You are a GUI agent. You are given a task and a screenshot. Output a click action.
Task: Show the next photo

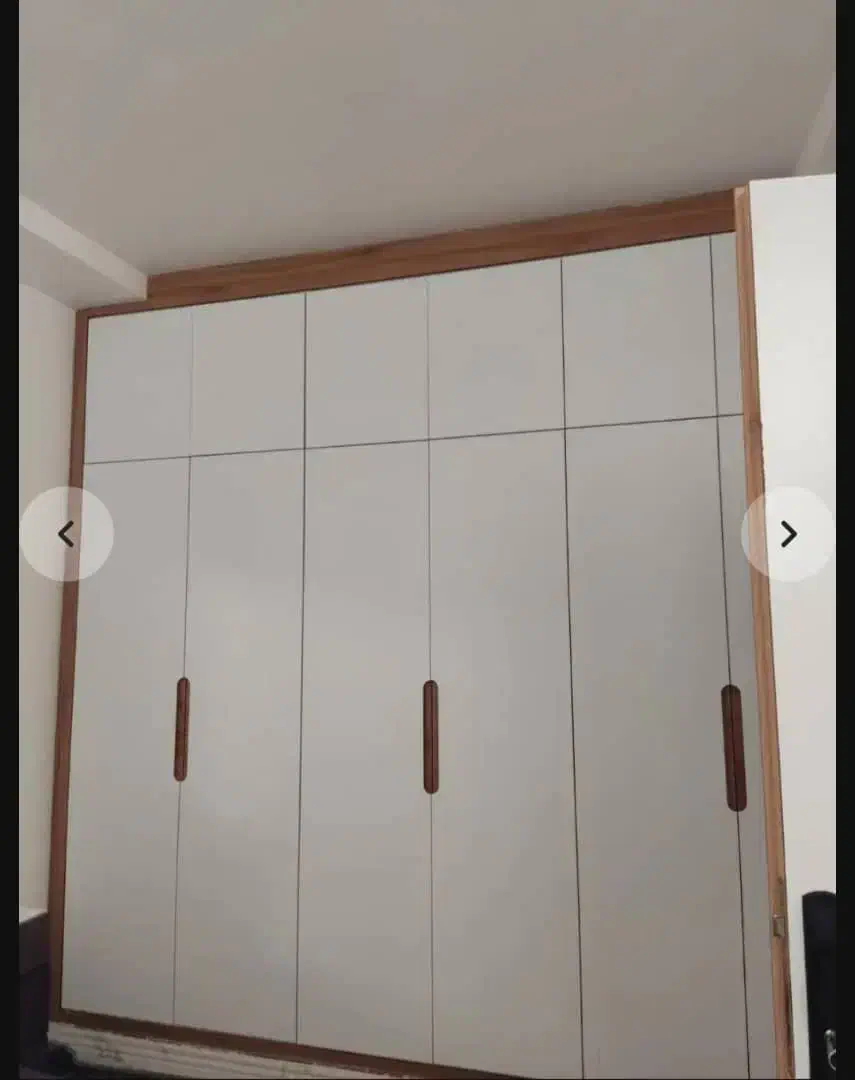(788, 534)
